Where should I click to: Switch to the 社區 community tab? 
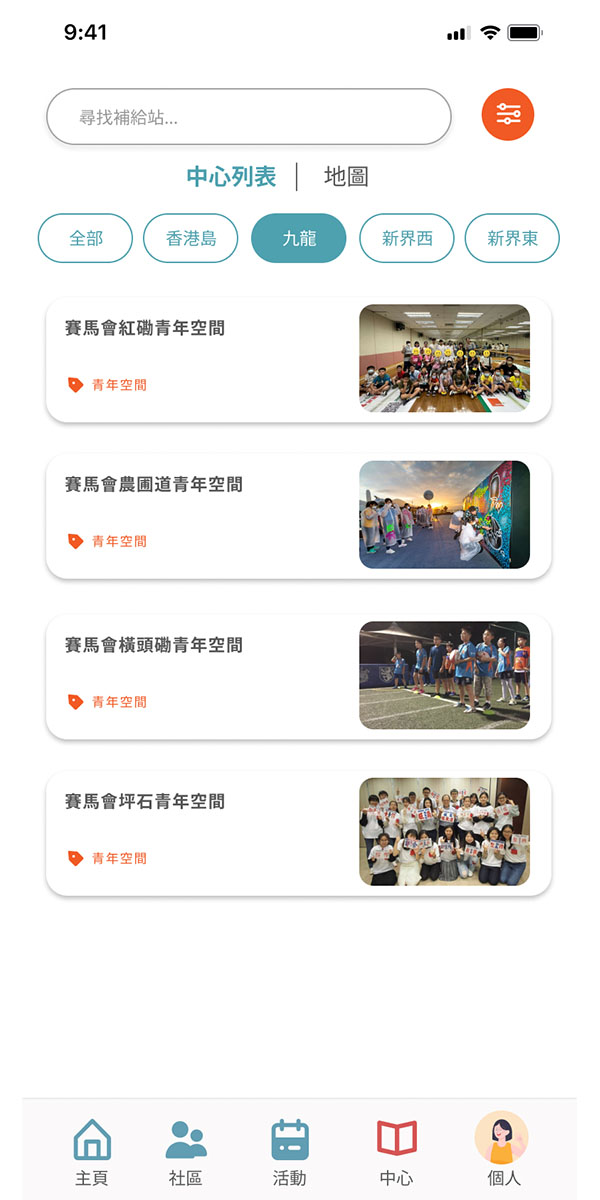(186, 1152)
